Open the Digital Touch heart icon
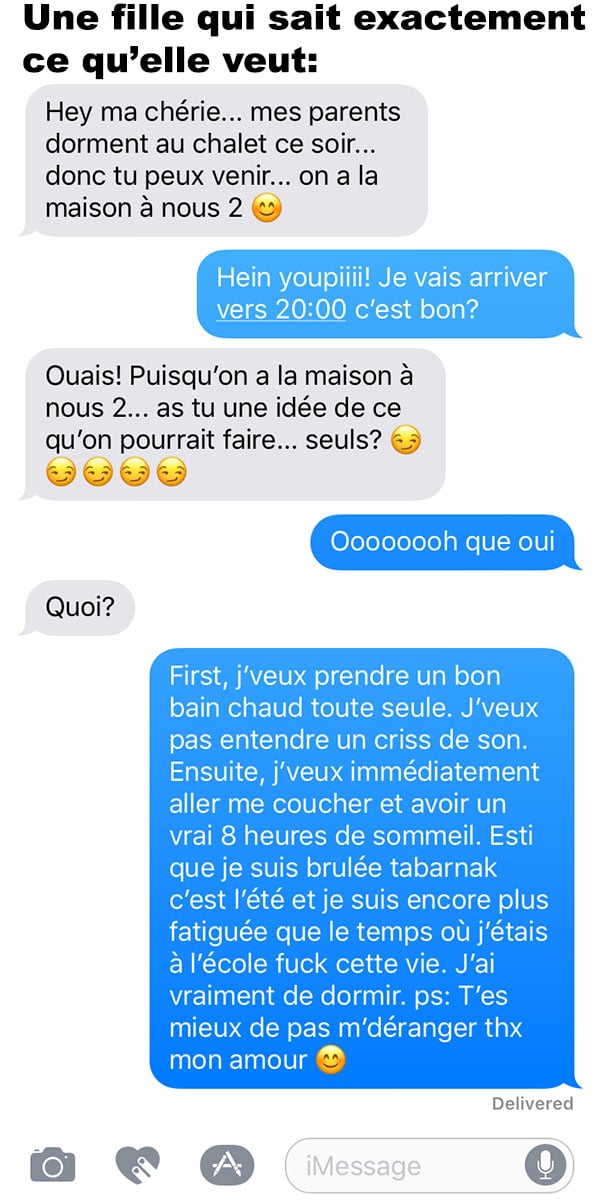This screenshot has width=600, height=1200. click(138, 1164)
